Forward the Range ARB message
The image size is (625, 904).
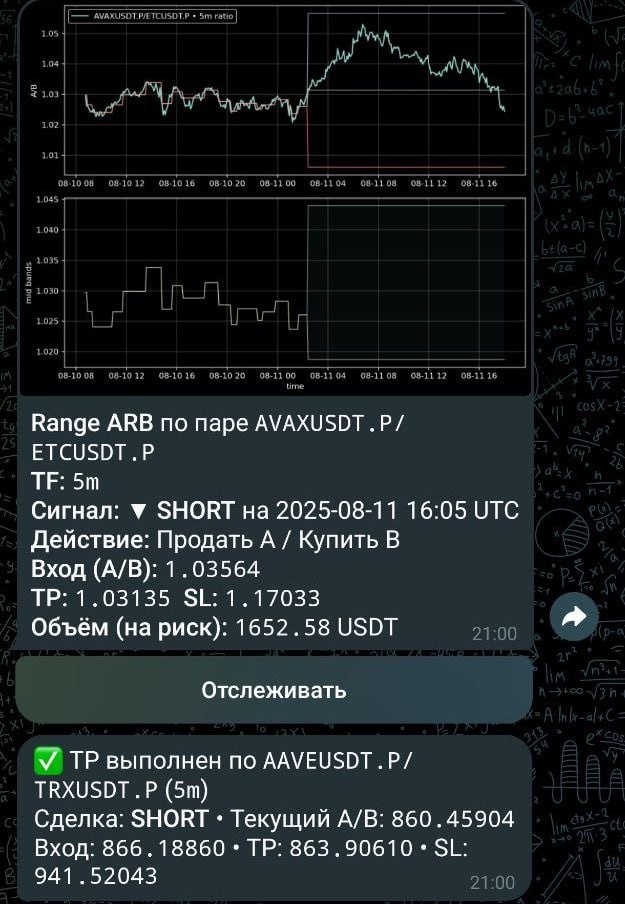tap(574, 618)
